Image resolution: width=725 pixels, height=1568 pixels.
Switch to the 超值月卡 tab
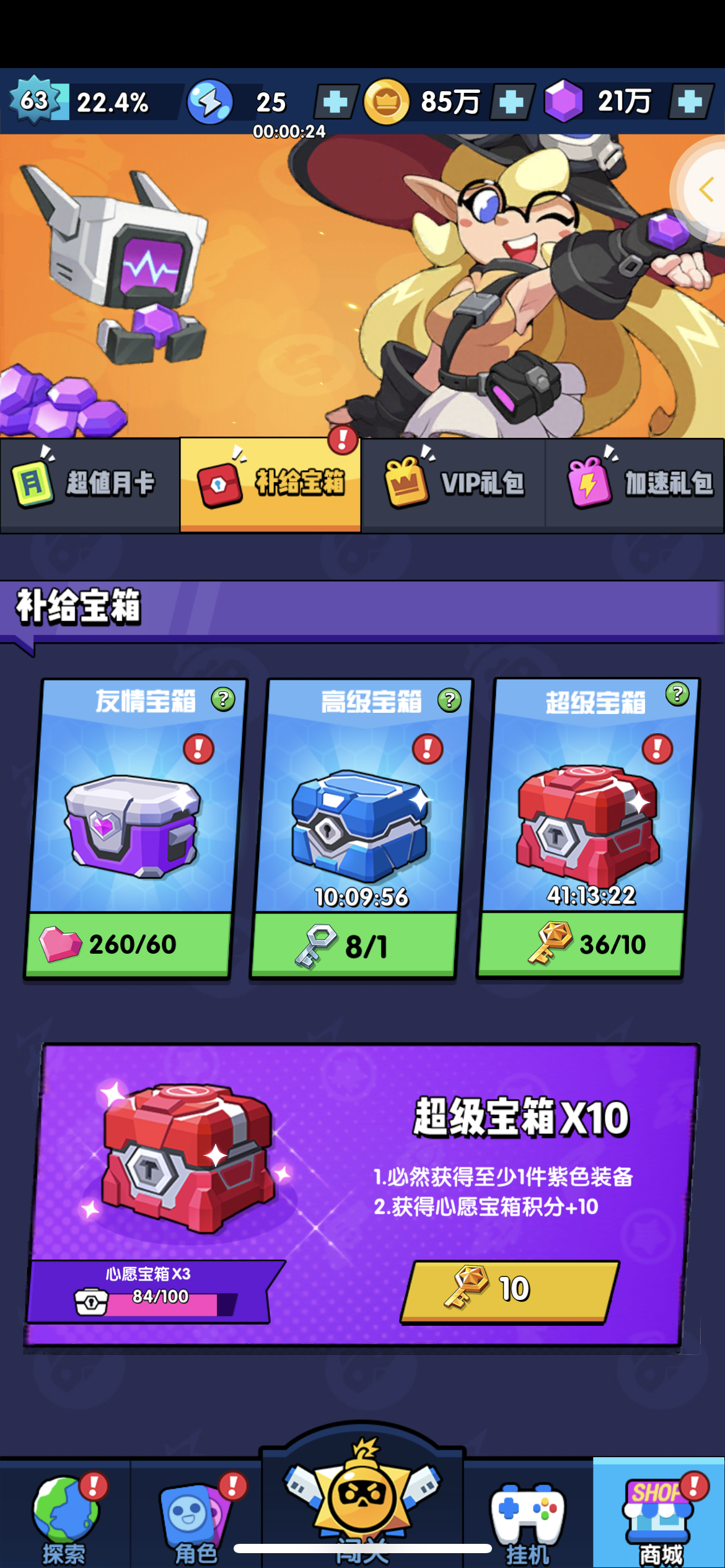click(x=90, y=484)
